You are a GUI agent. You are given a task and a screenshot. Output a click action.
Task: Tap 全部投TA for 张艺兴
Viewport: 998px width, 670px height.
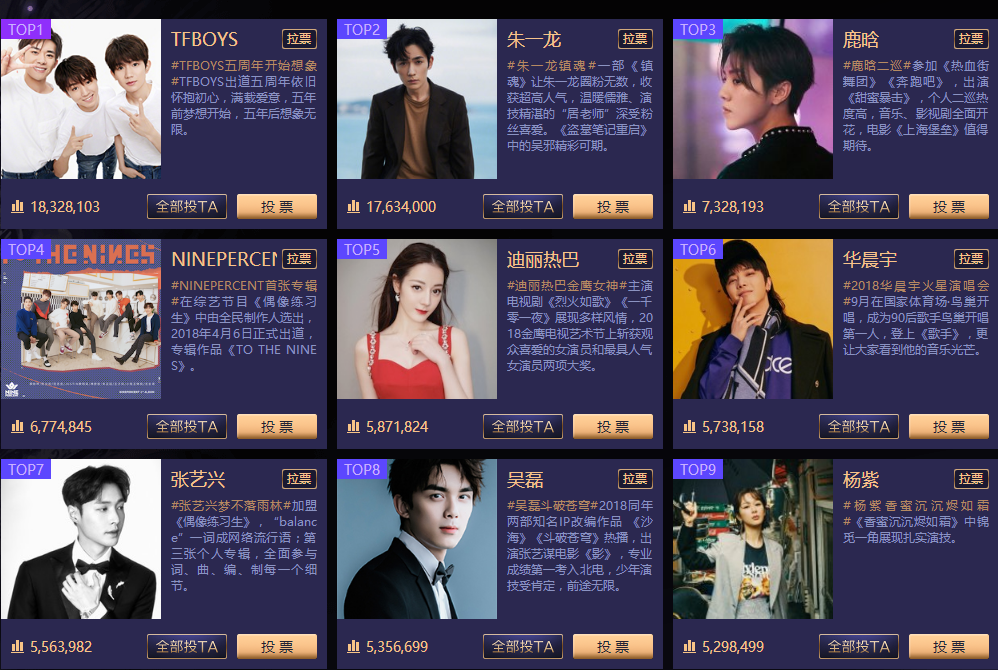187,647
